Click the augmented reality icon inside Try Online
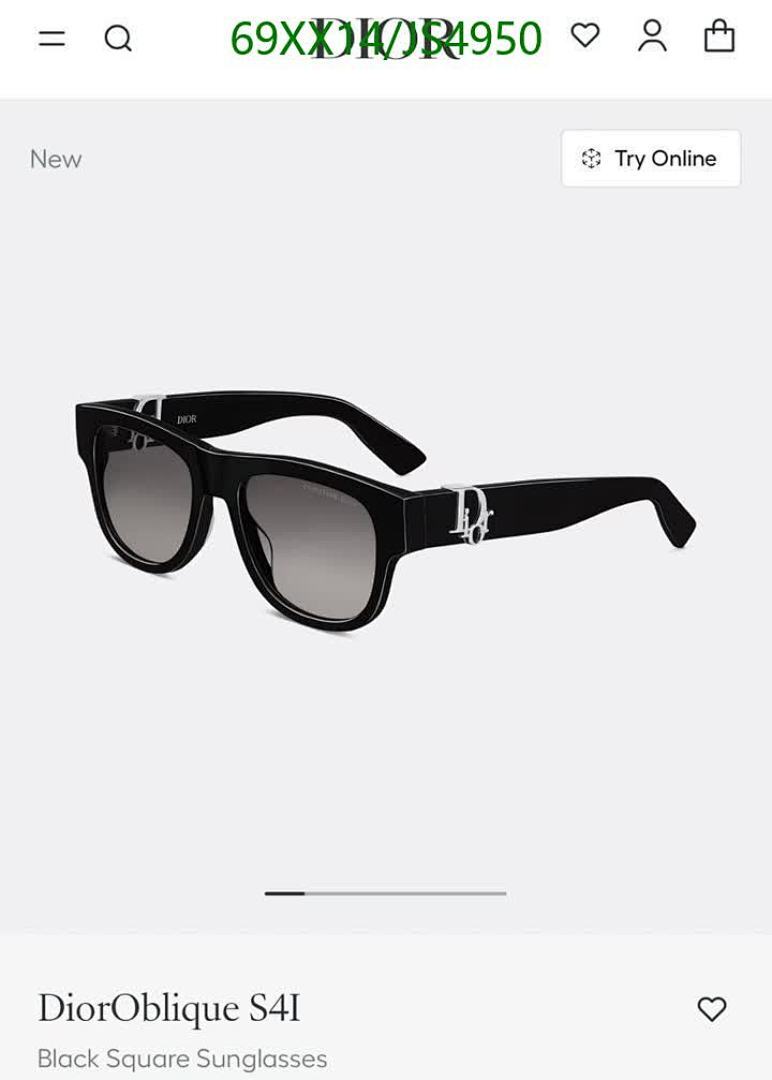This screenshot has height=1080, width=772. [592, 158]
